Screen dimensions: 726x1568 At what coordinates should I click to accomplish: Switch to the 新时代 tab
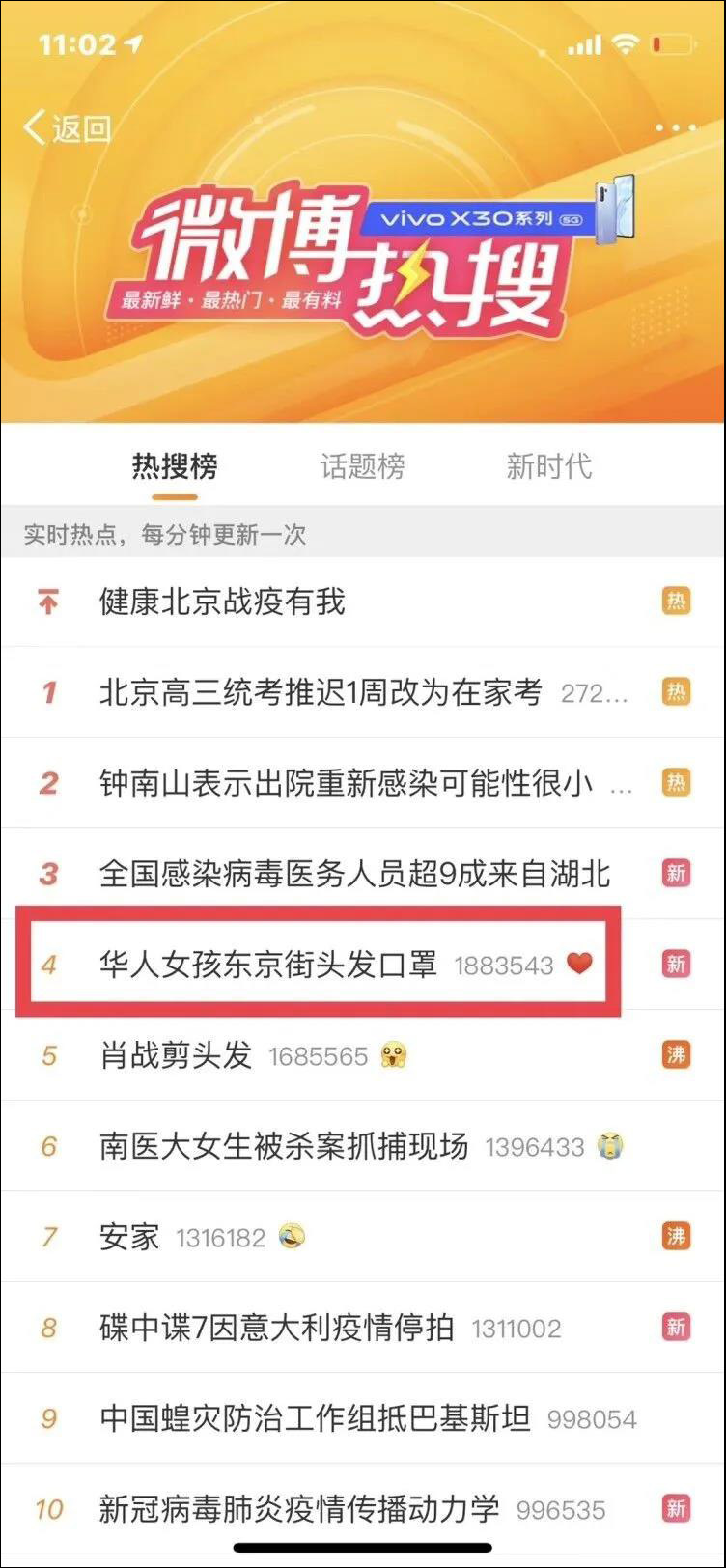pos(548,467)
